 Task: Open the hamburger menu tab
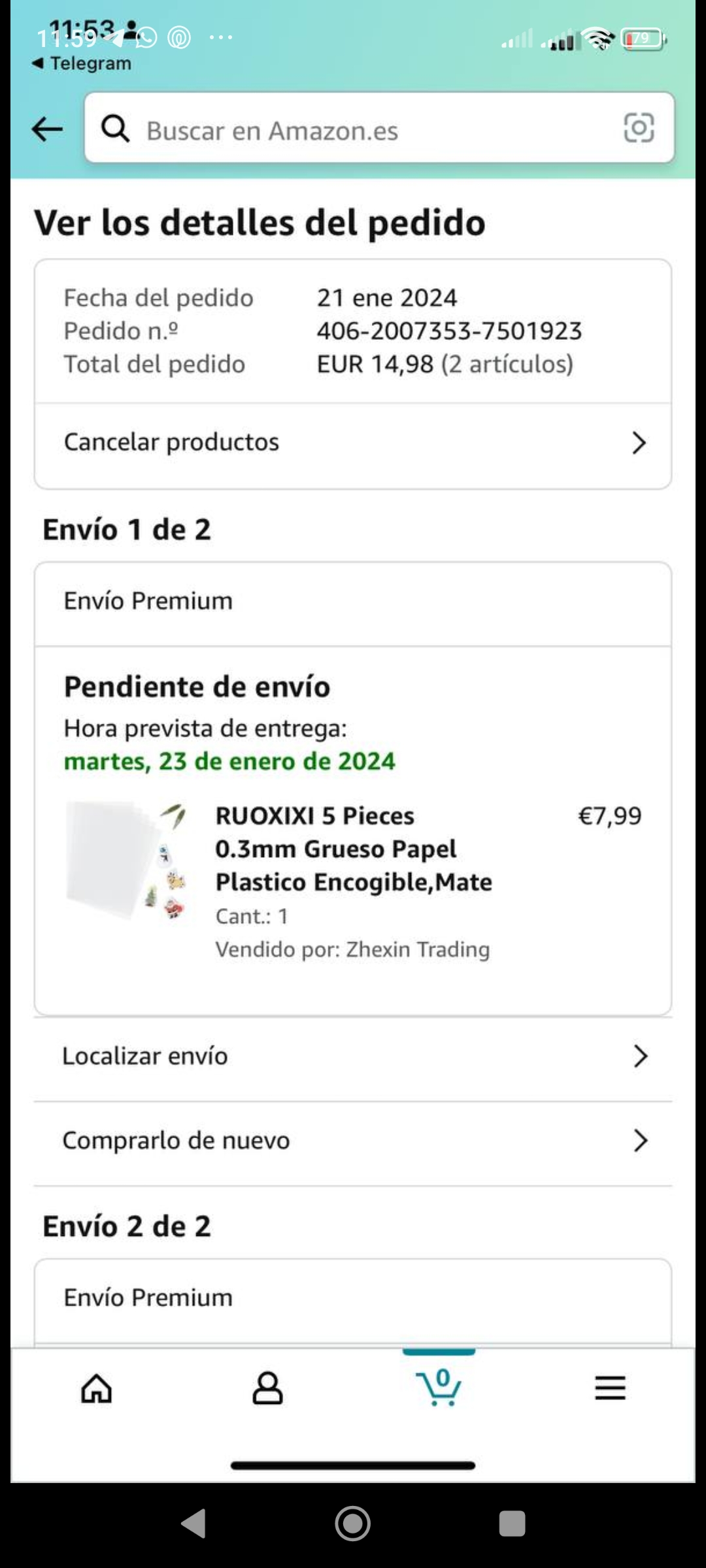(610, 1388)
